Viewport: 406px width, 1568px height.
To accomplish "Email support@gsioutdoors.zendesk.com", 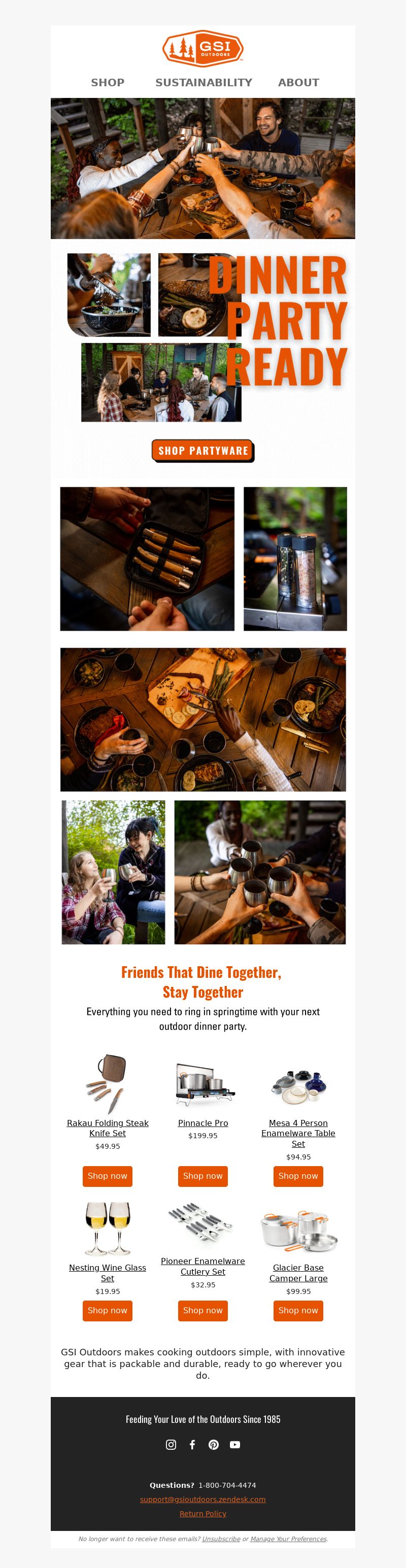I will 202,1499.
